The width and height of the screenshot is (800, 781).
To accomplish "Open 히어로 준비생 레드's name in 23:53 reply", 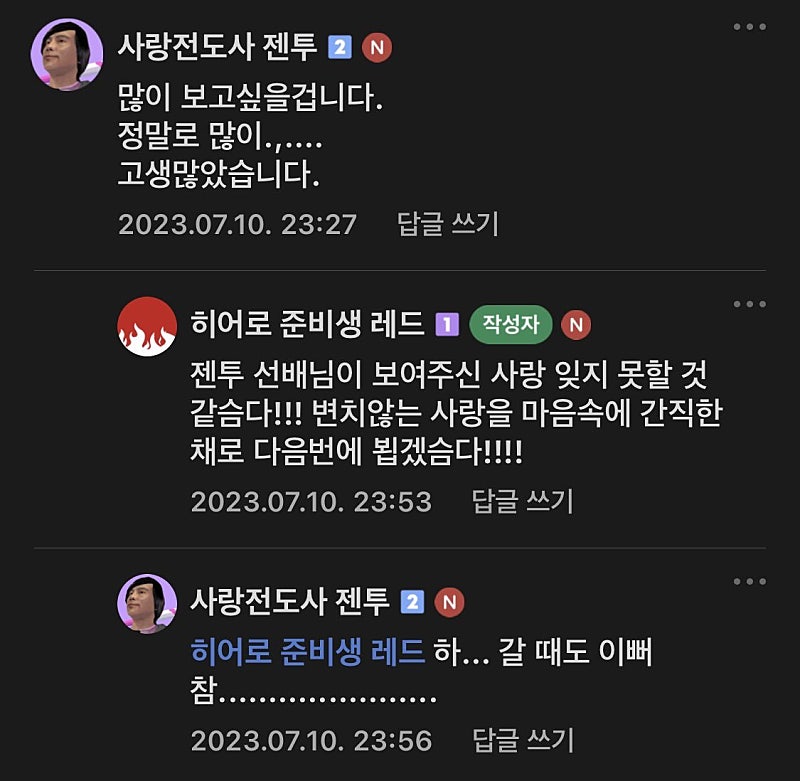I will coord(308,323).
